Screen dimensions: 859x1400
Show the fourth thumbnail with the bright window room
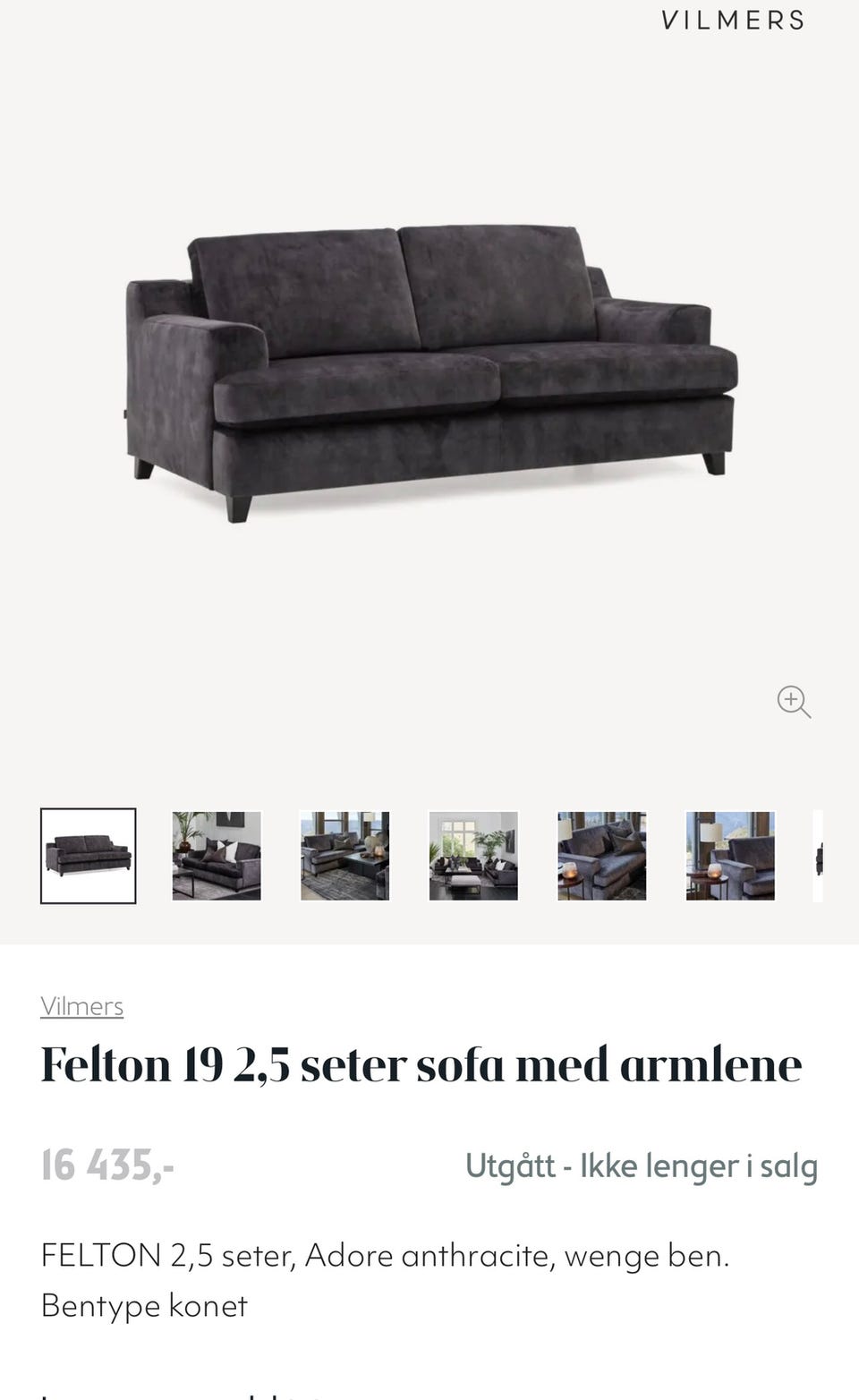coord(473,856)
